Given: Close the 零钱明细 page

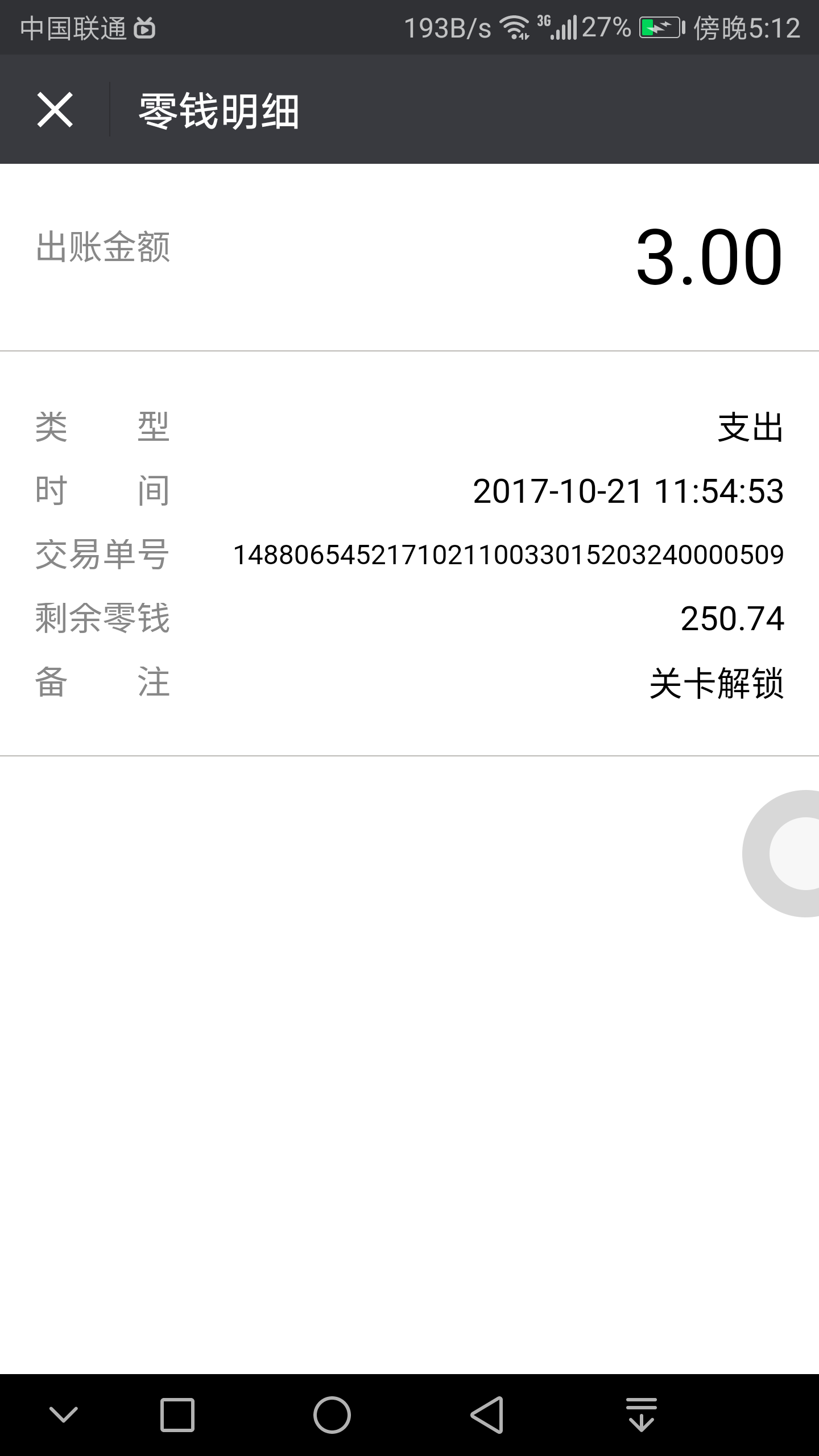Looking at the screenshot, I should point(55,110).
